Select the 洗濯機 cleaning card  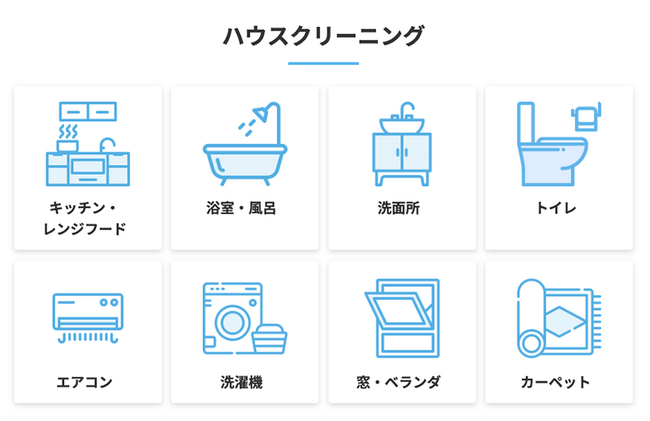coord(245,333)
